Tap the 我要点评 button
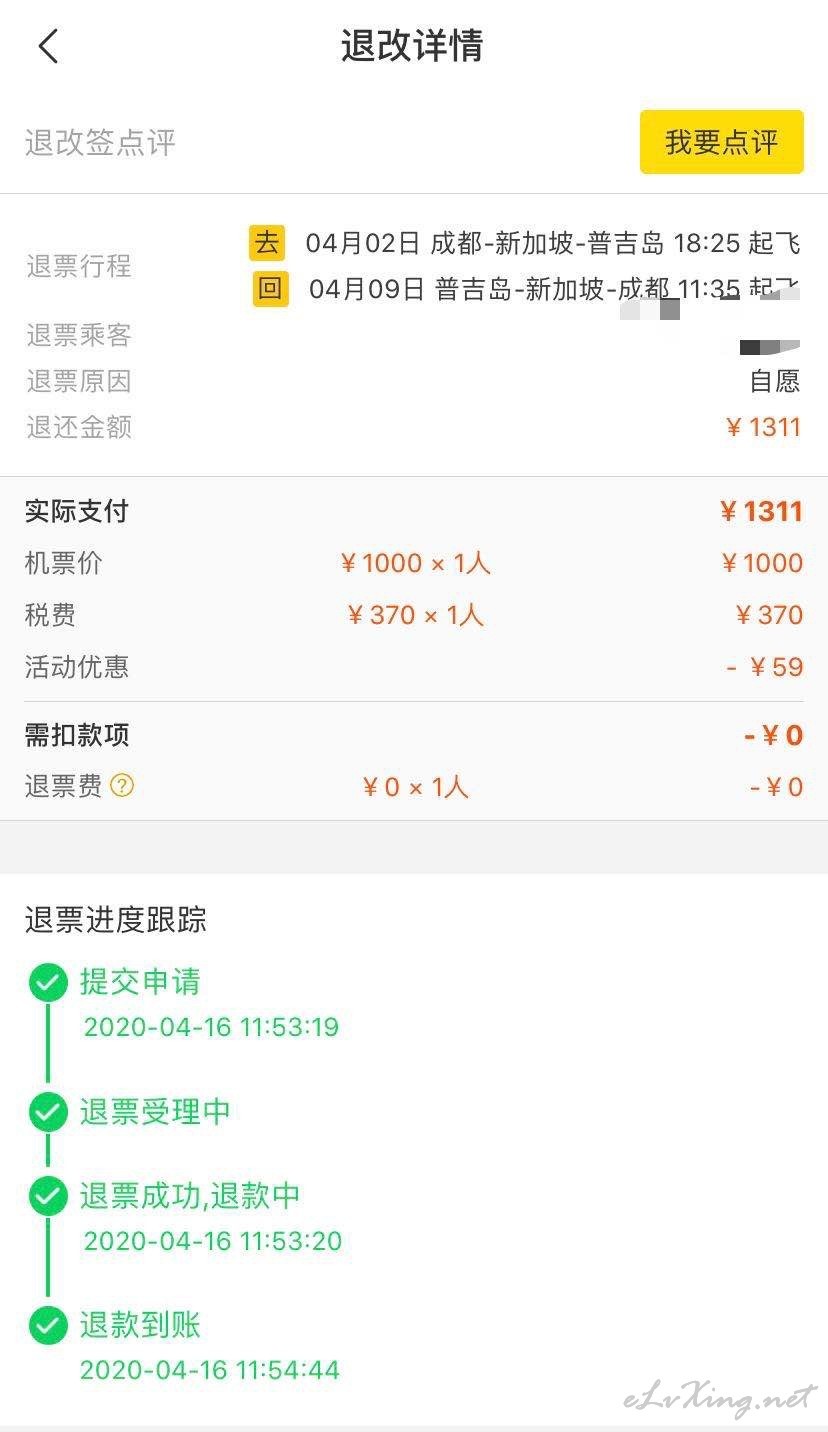This screenshot has width=828, height=1432. point(721,142)
